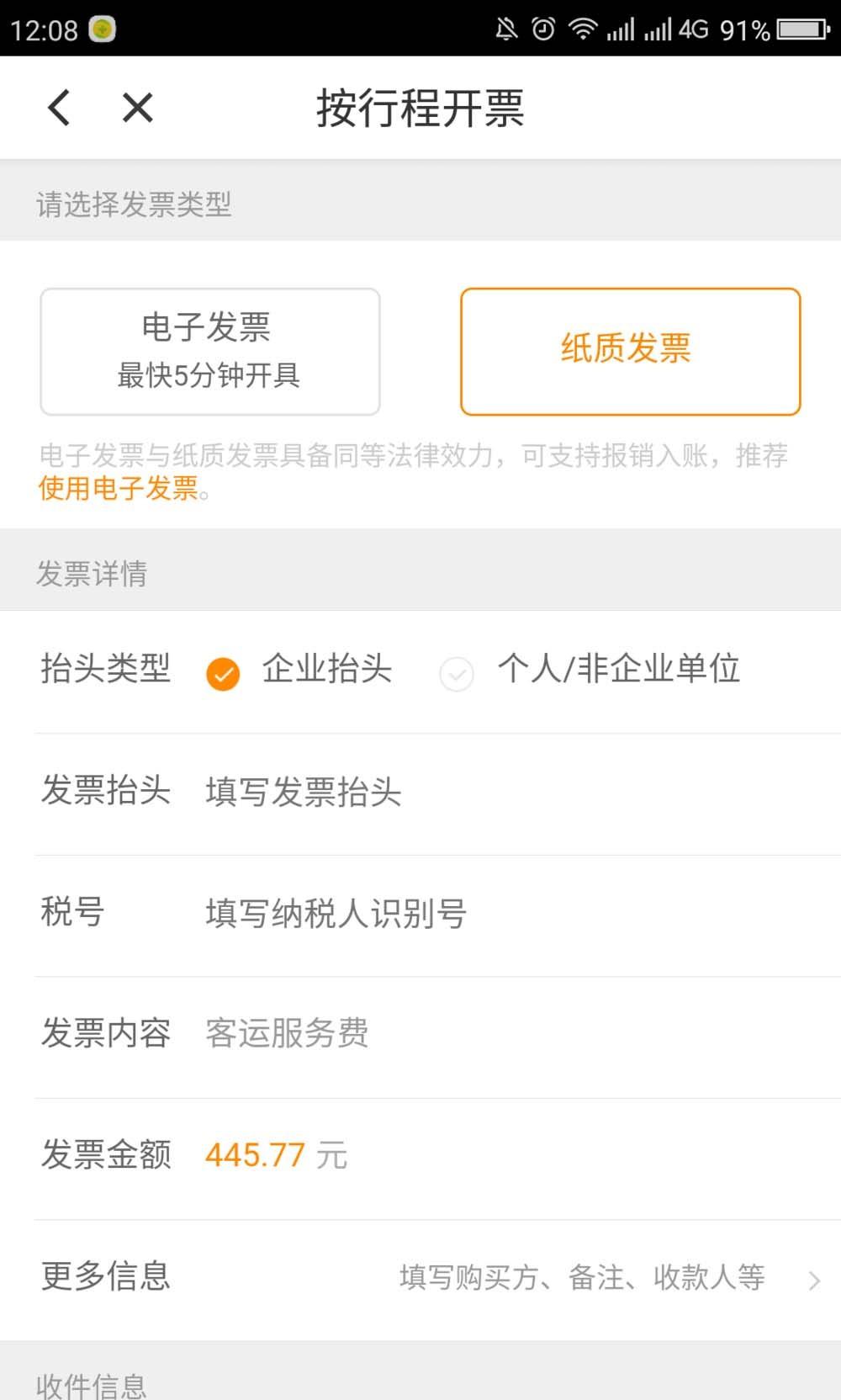The height and width of the screenshot is (1400, 841).
Task: Tap the app icon next to the clock
Action: click(101, 29)
